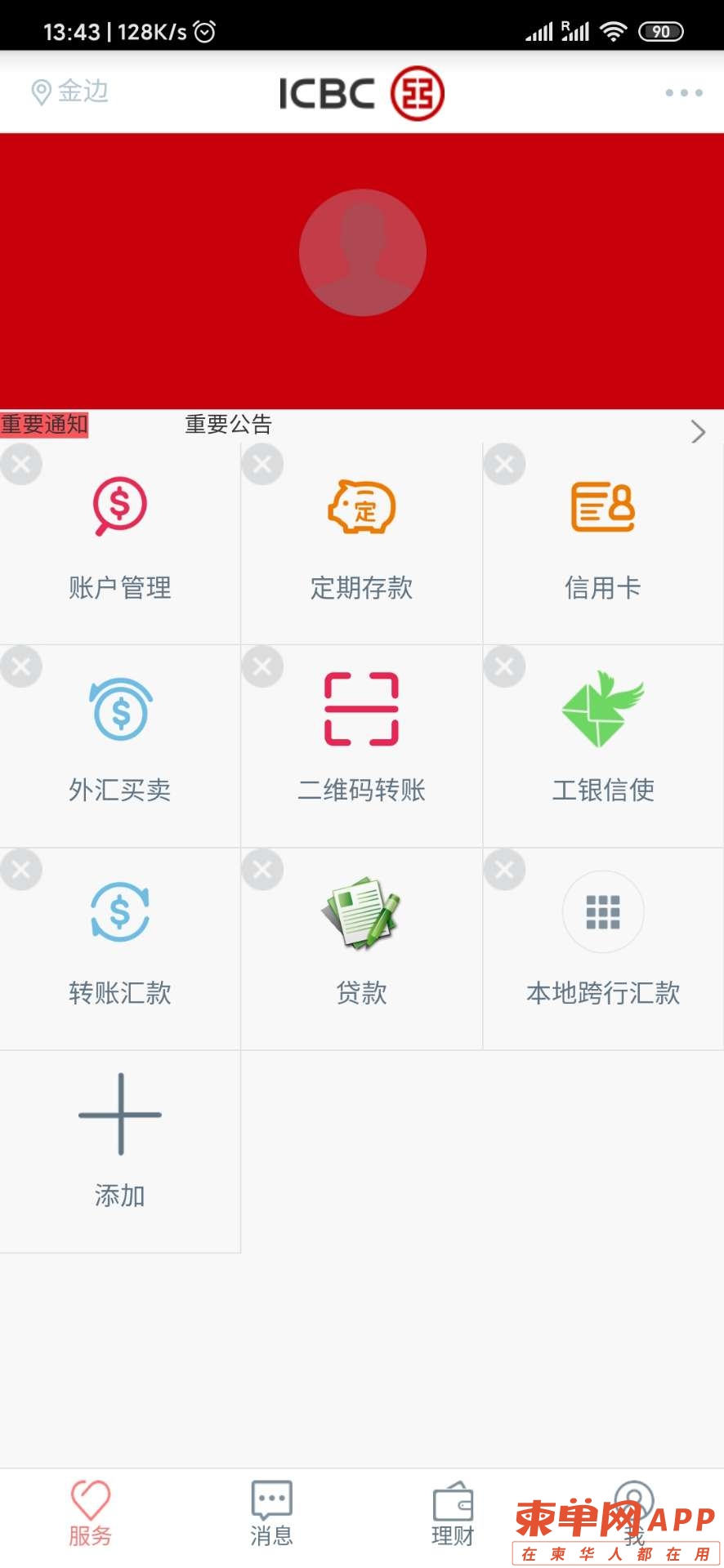This screenshot has width=724, height=1568.
Task: Open 本地跨行汇款 local interbank remittance
Action: pos(603,947)
